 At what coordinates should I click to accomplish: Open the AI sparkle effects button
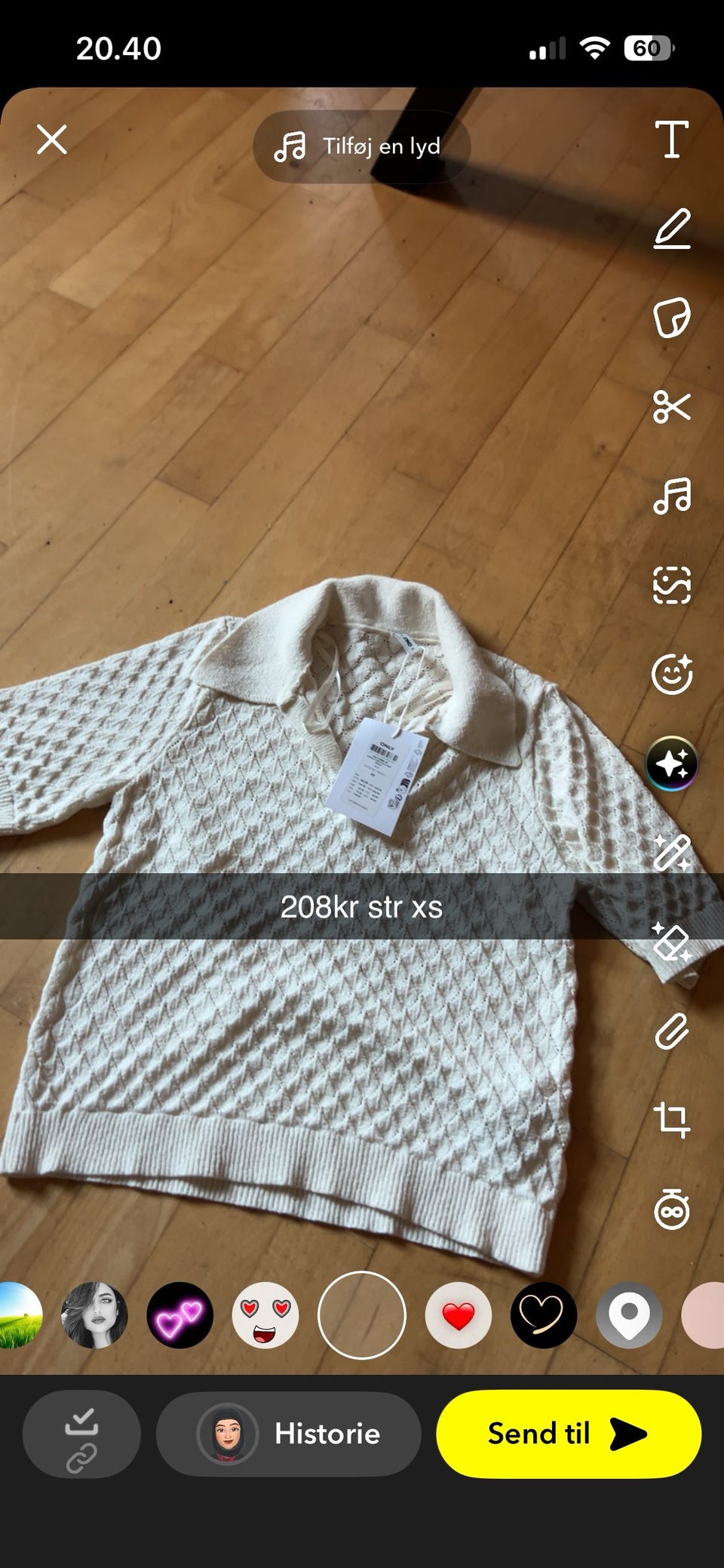(672, 763)
